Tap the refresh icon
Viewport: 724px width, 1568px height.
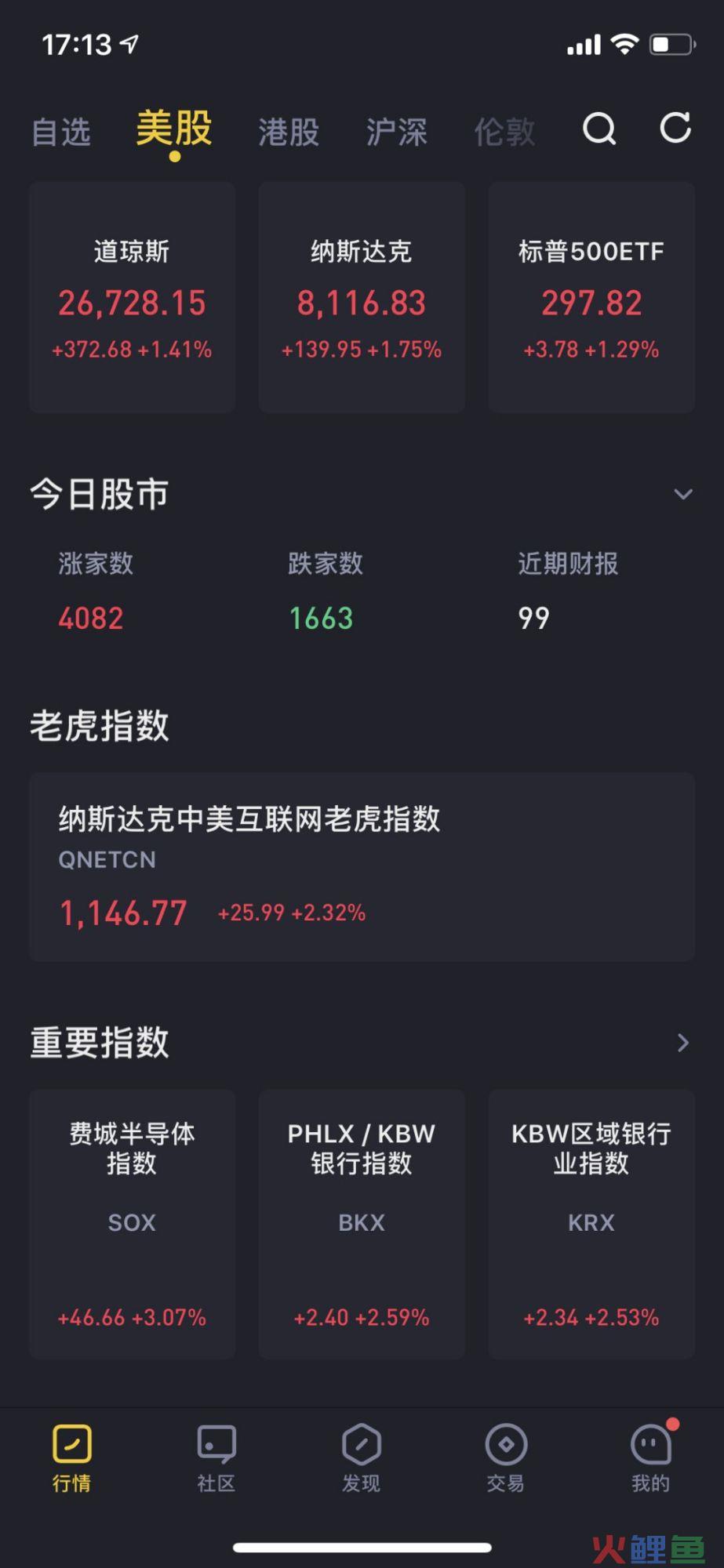coord(675,128)
